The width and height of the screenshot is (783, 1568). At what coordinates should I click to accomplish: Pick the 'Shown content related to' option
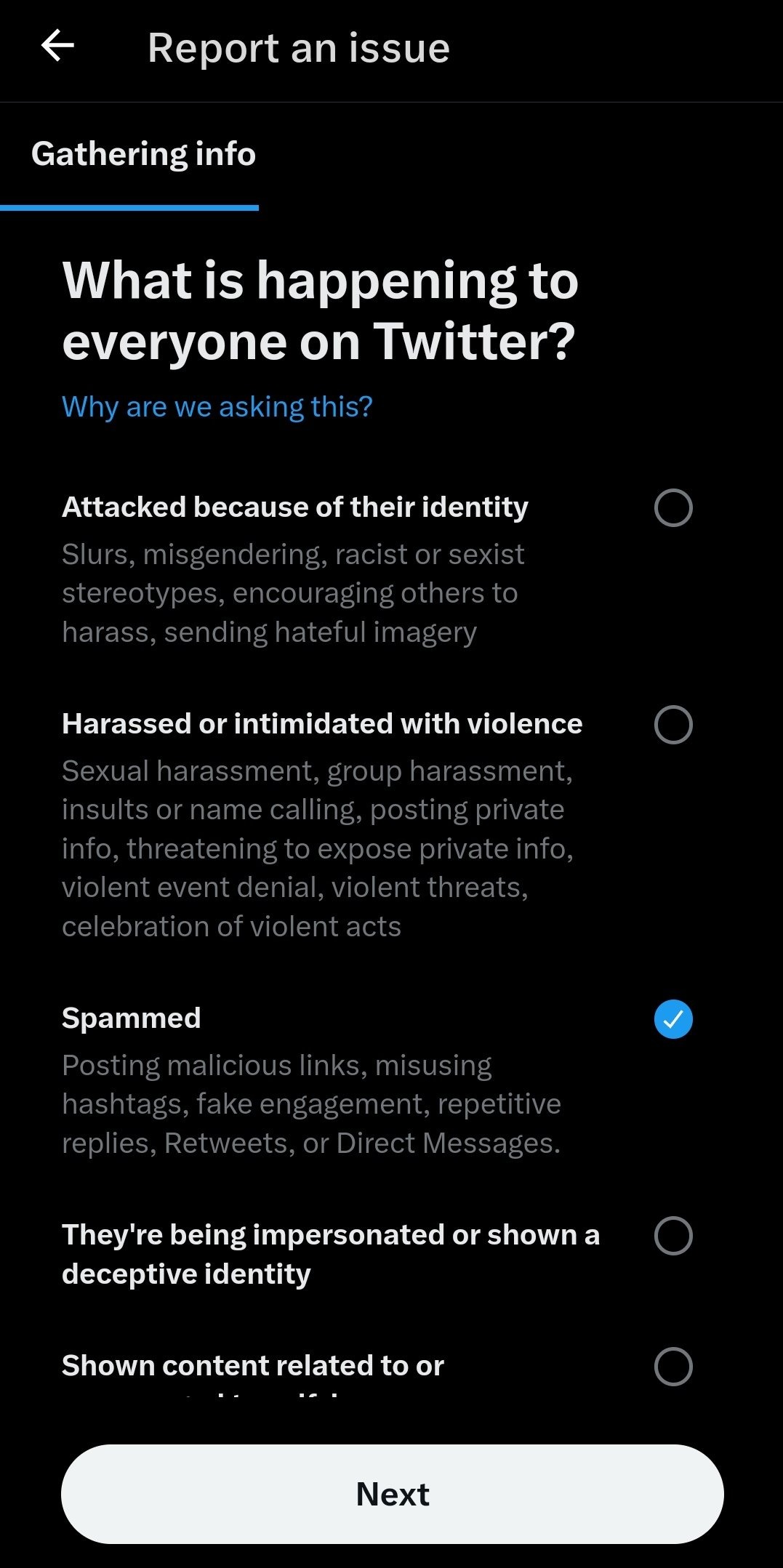coord(672,1367)
